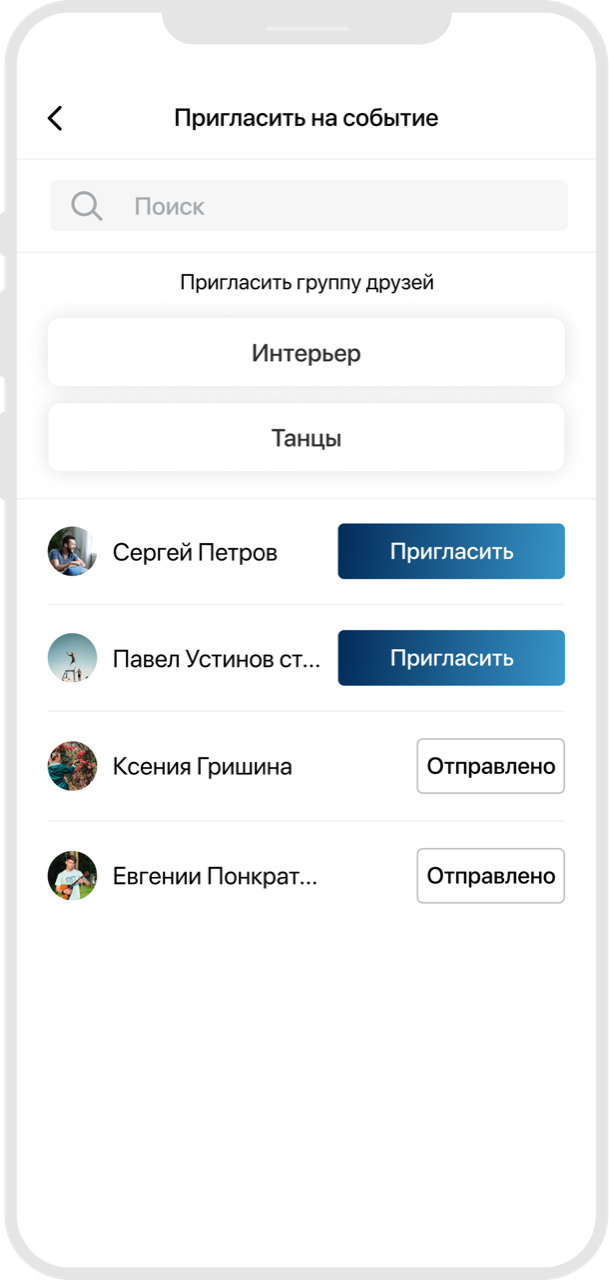
Task: Open Сергей Петров's profile row
Action: 306,552
